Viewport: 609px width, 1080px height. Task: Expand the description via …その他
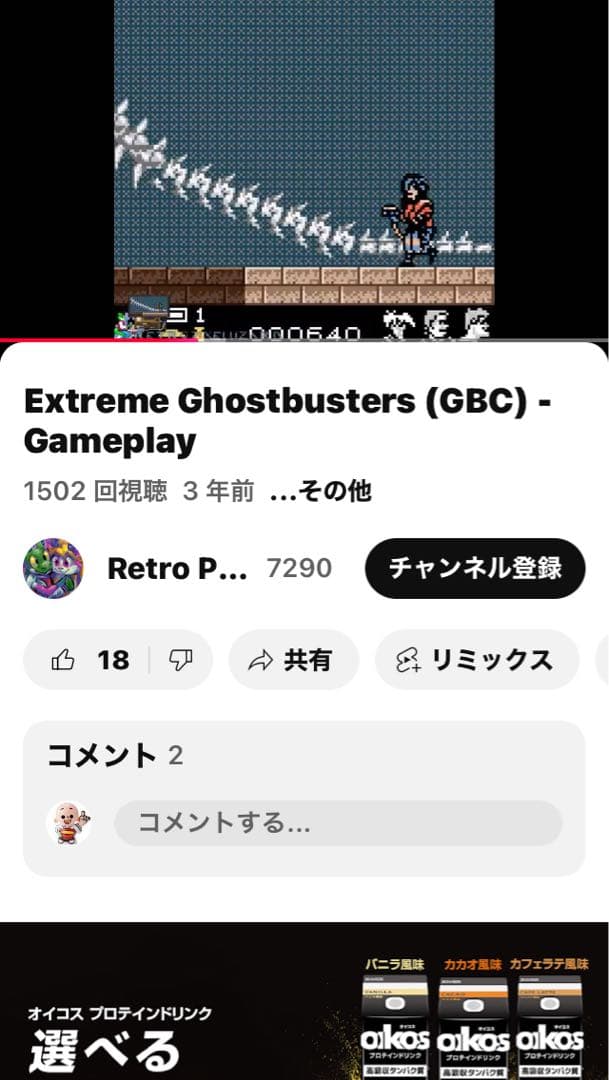(320, 491)
